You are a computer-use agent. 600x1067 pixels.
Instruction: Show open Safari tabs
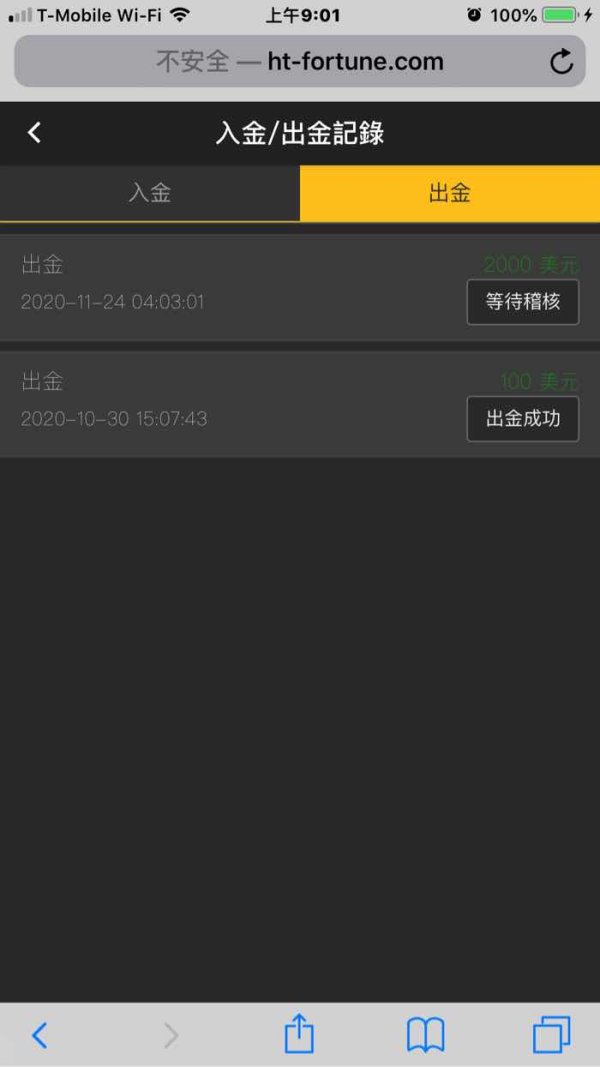click(551, 1035)
